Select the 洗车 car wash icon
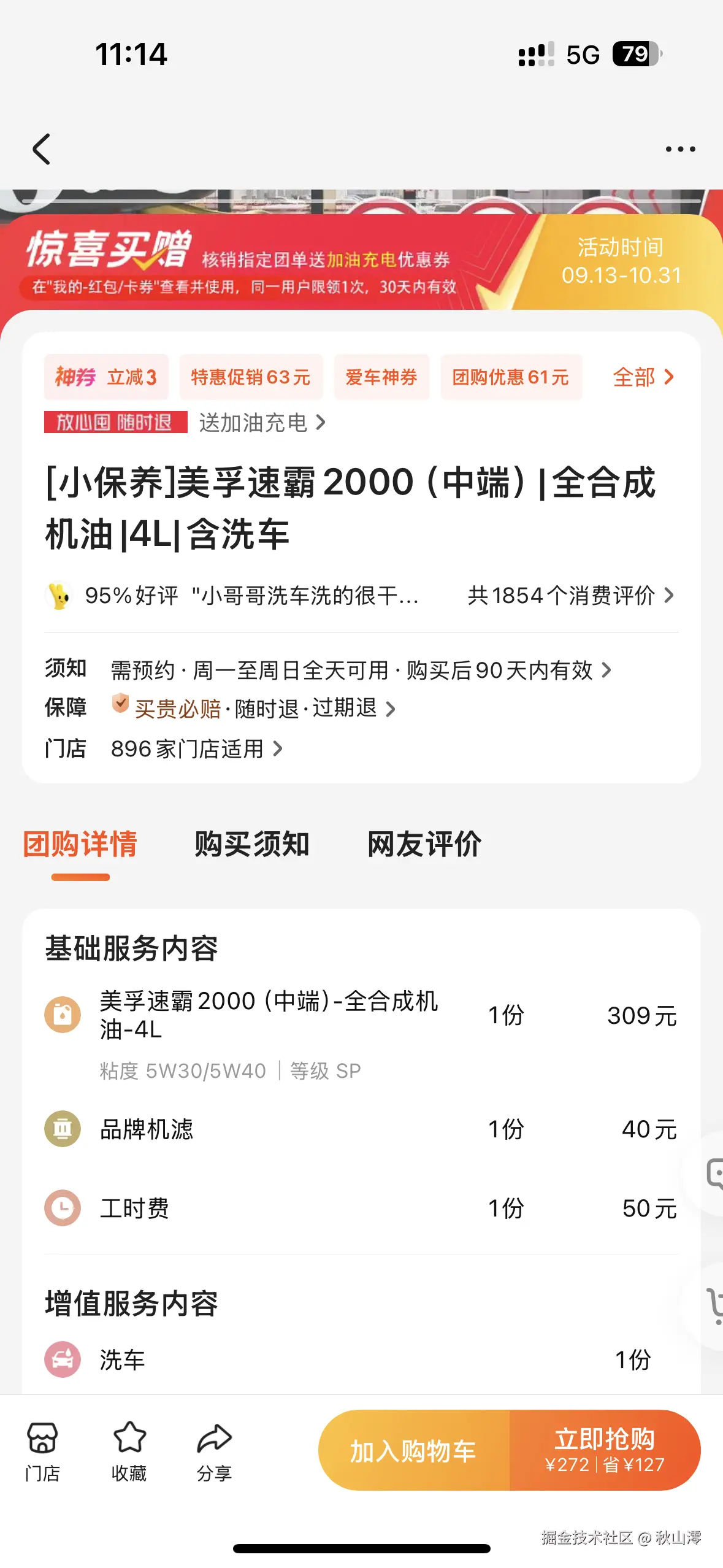 click(x=62, y=1359)
